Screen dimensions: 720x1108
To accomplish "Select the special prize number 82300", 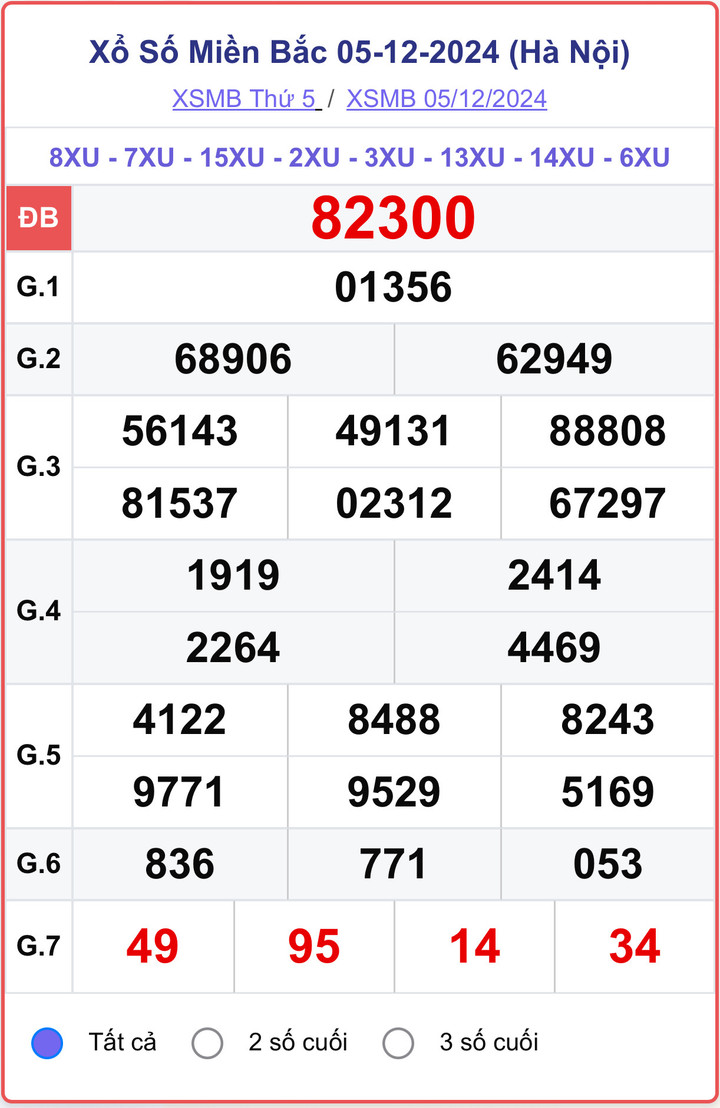I will (x=394, y=215).
